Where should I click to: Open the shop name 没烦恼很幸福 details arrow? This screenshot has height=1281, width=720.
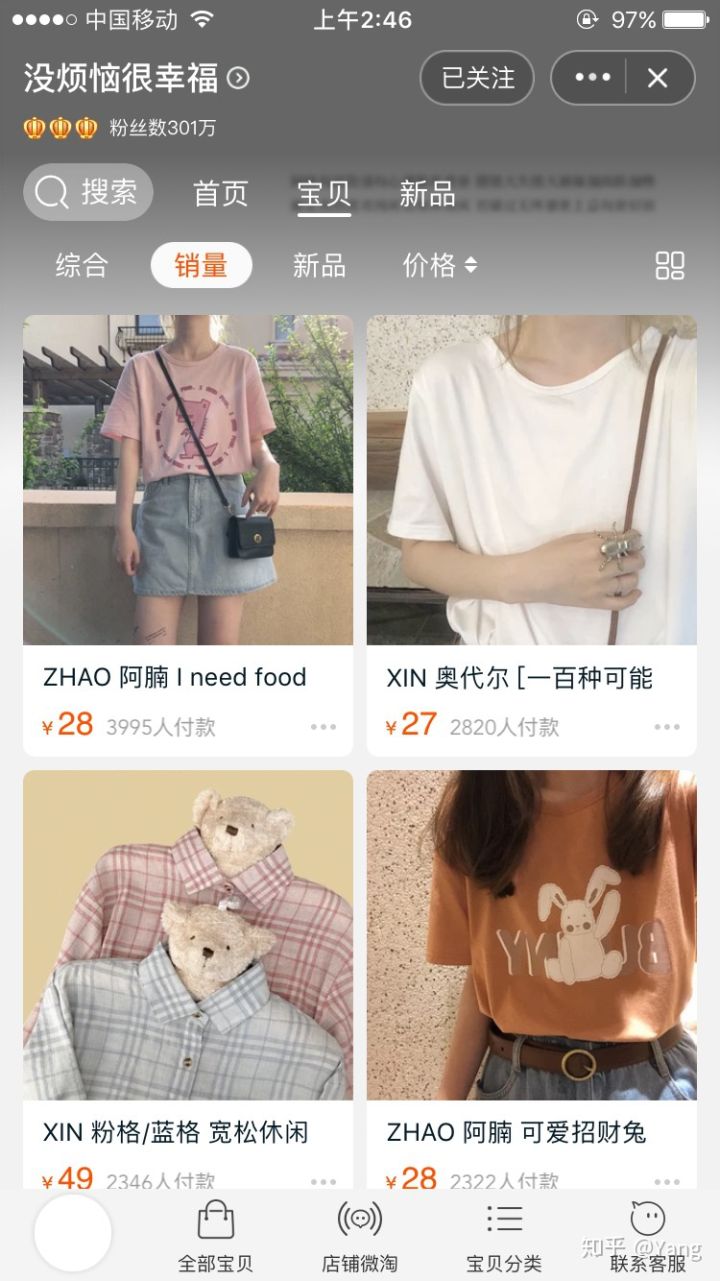[238, 78]
